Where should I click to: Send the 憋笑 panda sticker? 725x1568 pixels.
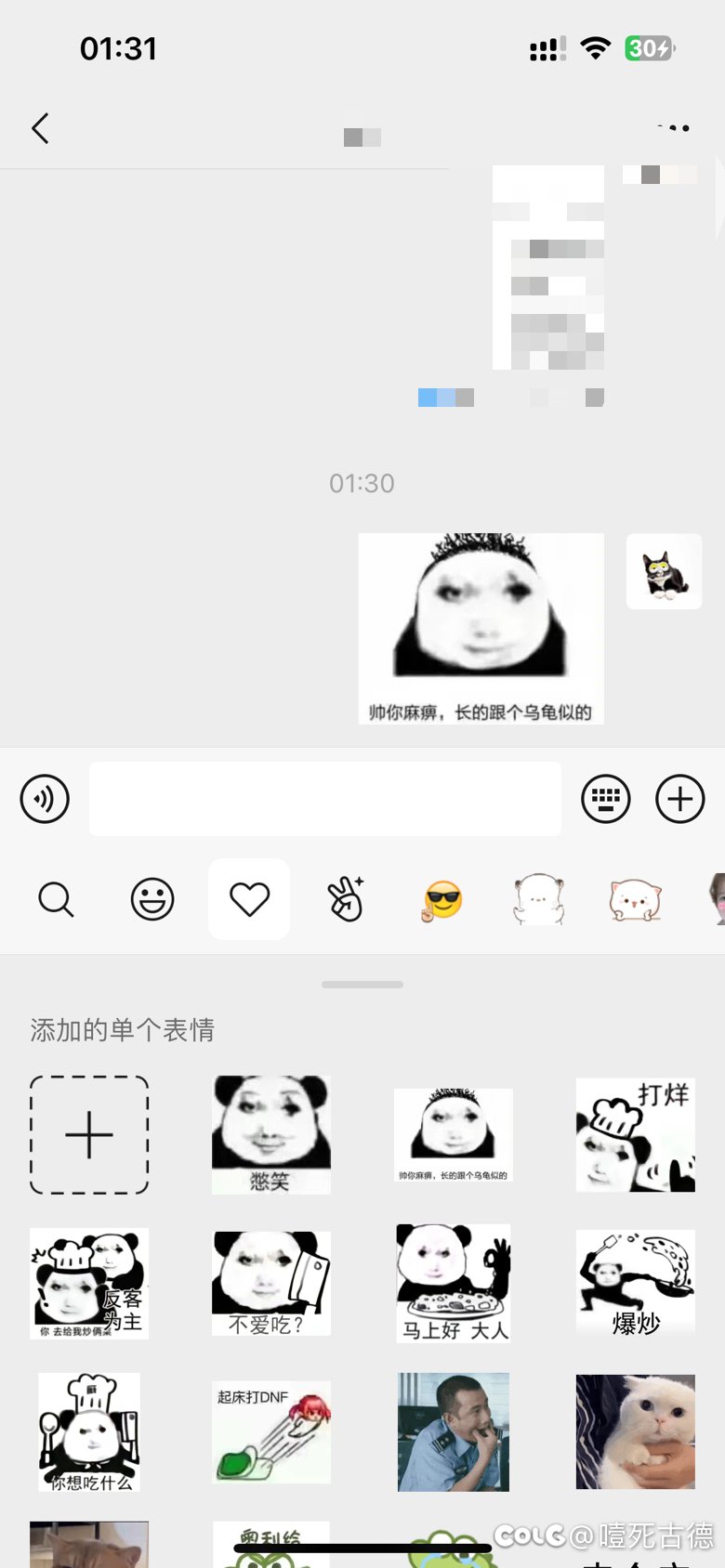pyautogui.click(x=271, y=1135)
